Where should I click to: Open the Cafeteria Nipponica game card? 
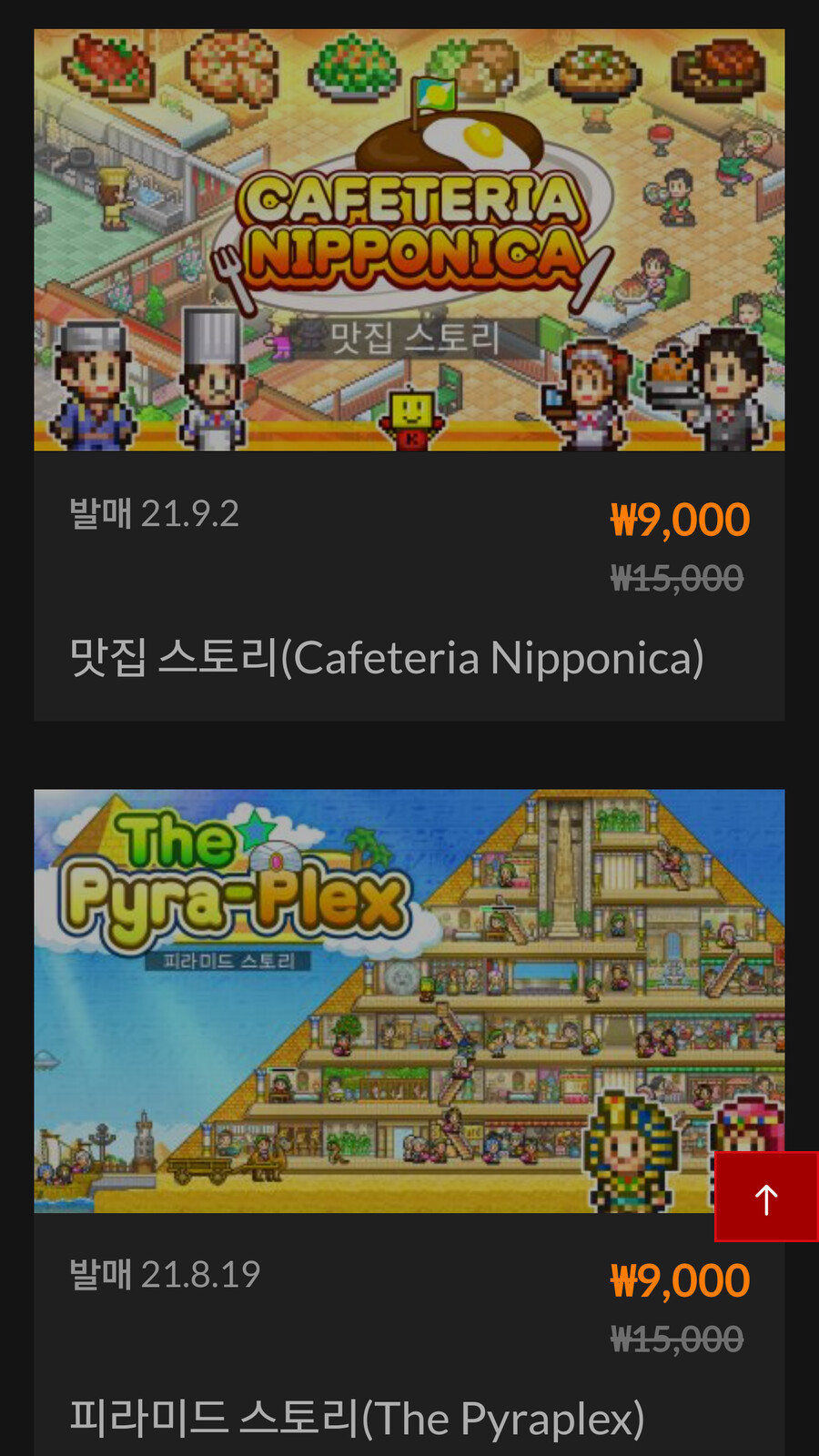tap(409, 375)
